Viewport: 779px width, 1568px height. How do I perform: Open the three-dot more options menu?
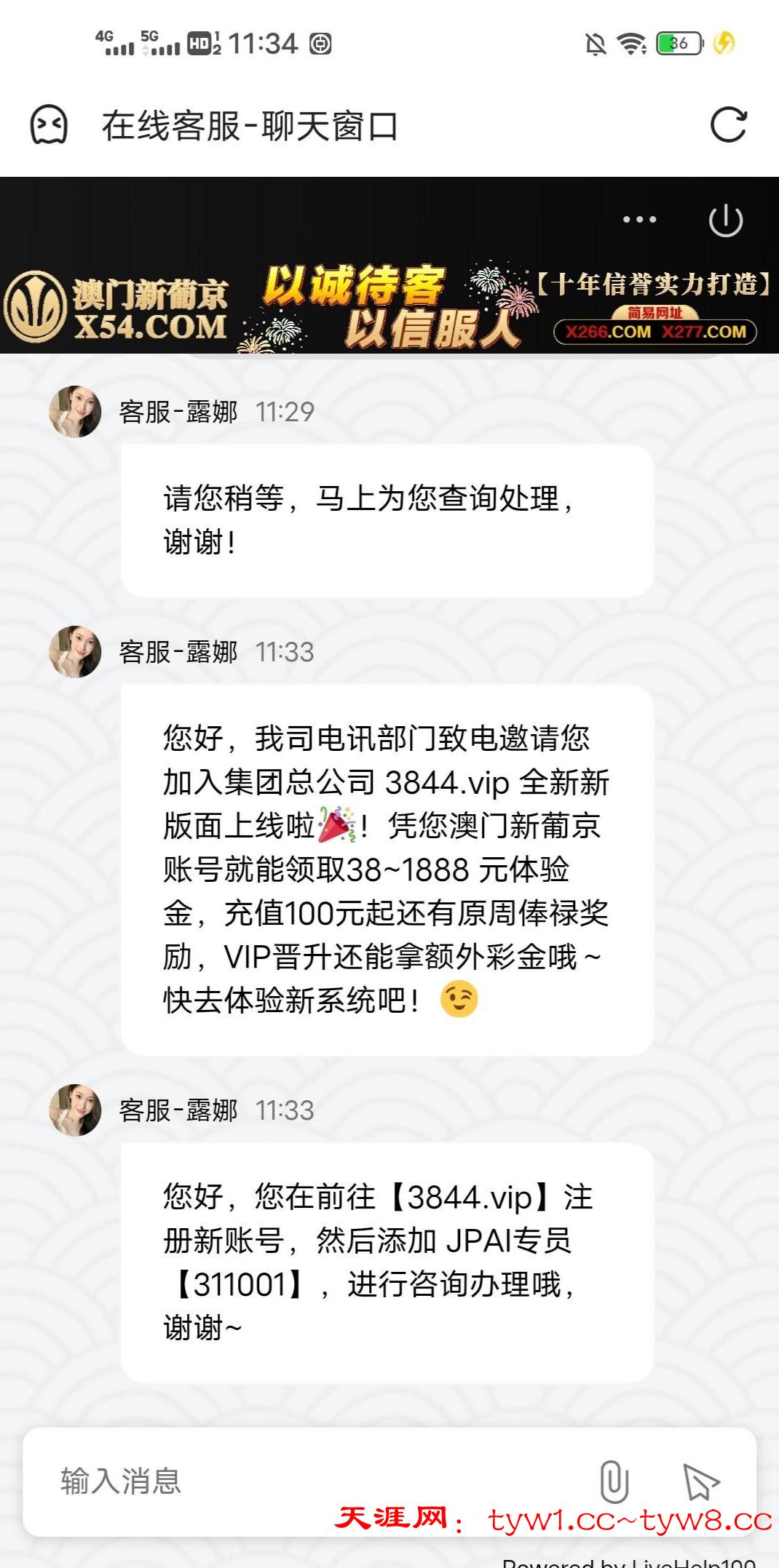tap(639, 219)
